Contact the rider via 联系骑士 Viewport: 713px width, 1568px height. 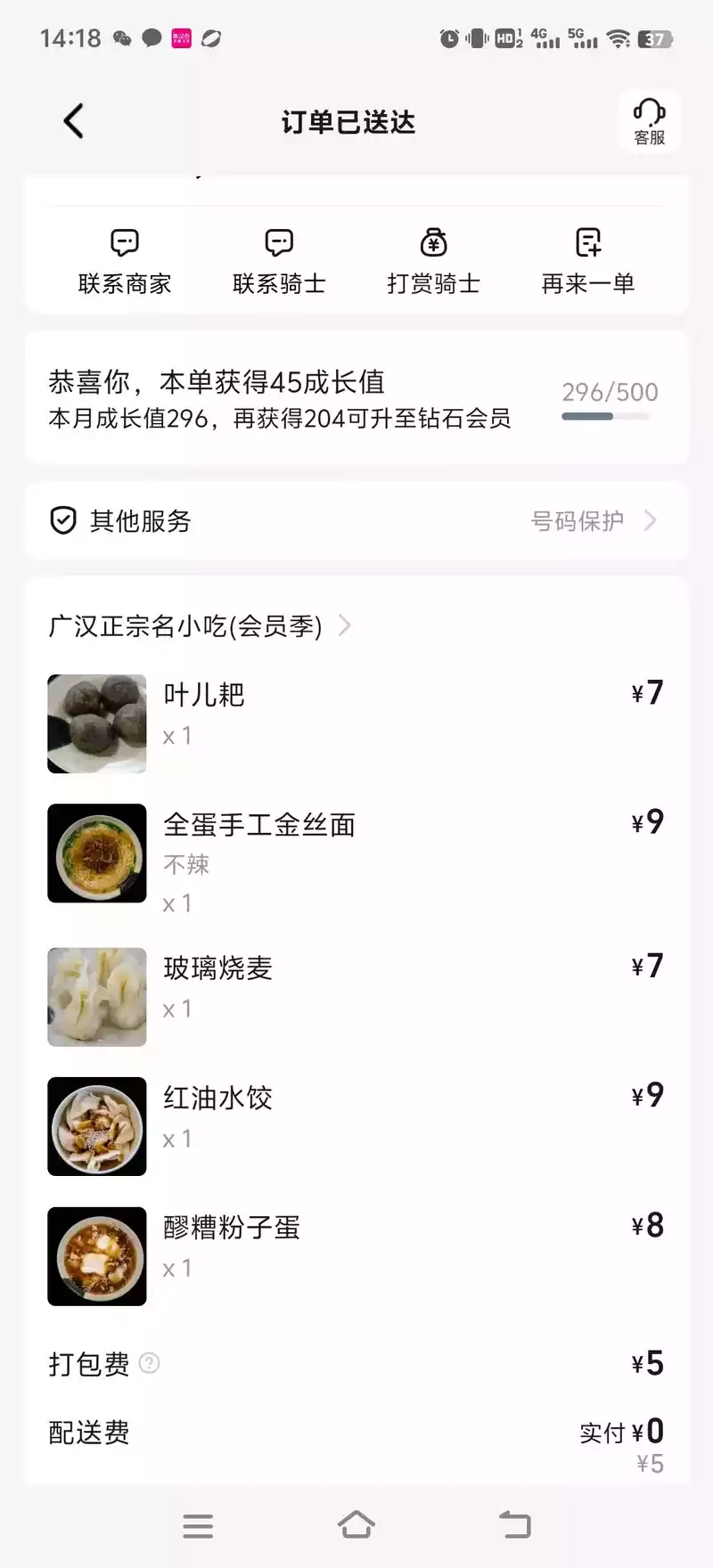point(279,260)
